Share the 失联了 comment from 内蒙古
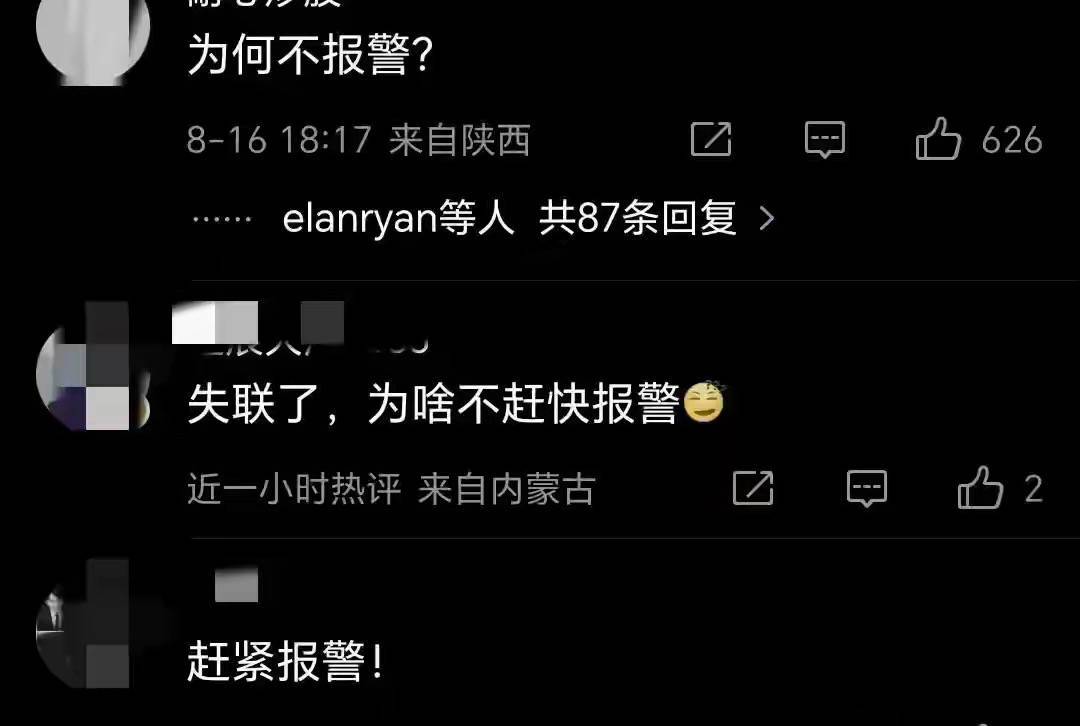The height and width of the screenshot is (726, 1080). [x=753, y=488]
